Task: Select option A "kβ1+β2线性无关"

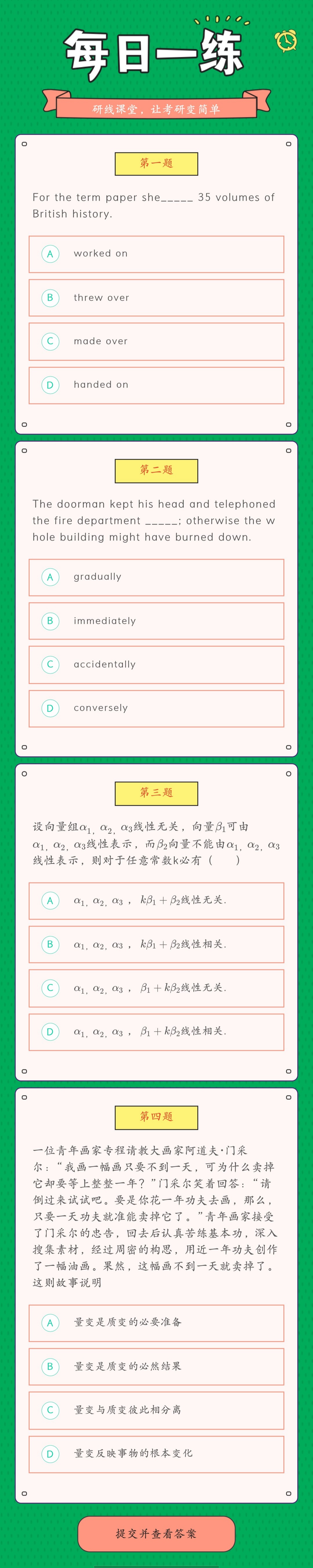Action: (x=156, y=900)
